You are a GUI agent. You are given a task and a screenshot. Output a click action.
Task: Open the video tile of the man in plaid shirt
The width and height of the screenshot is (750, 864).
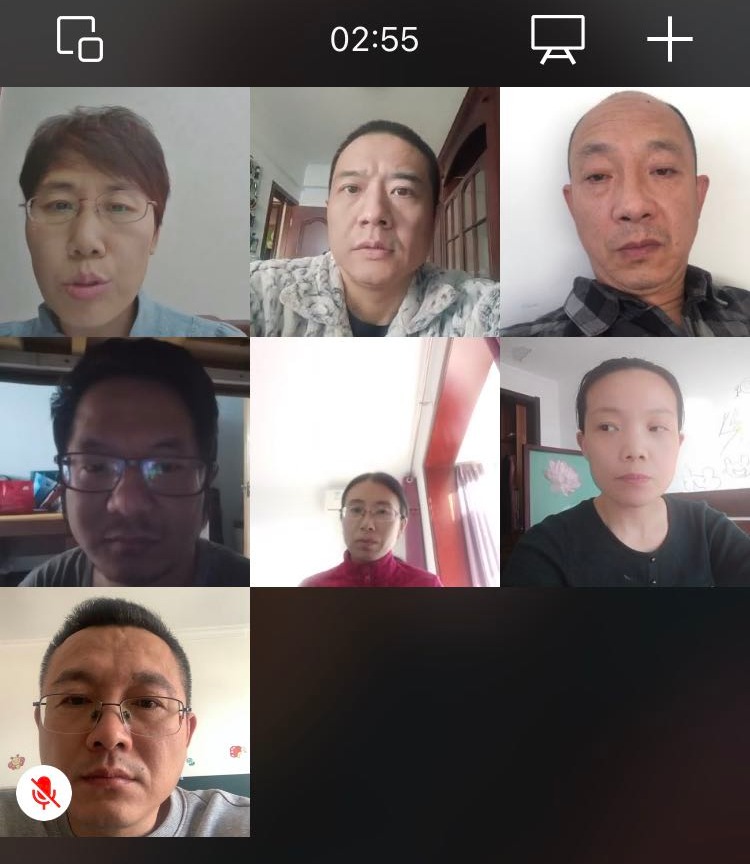[x=625, y=212]
